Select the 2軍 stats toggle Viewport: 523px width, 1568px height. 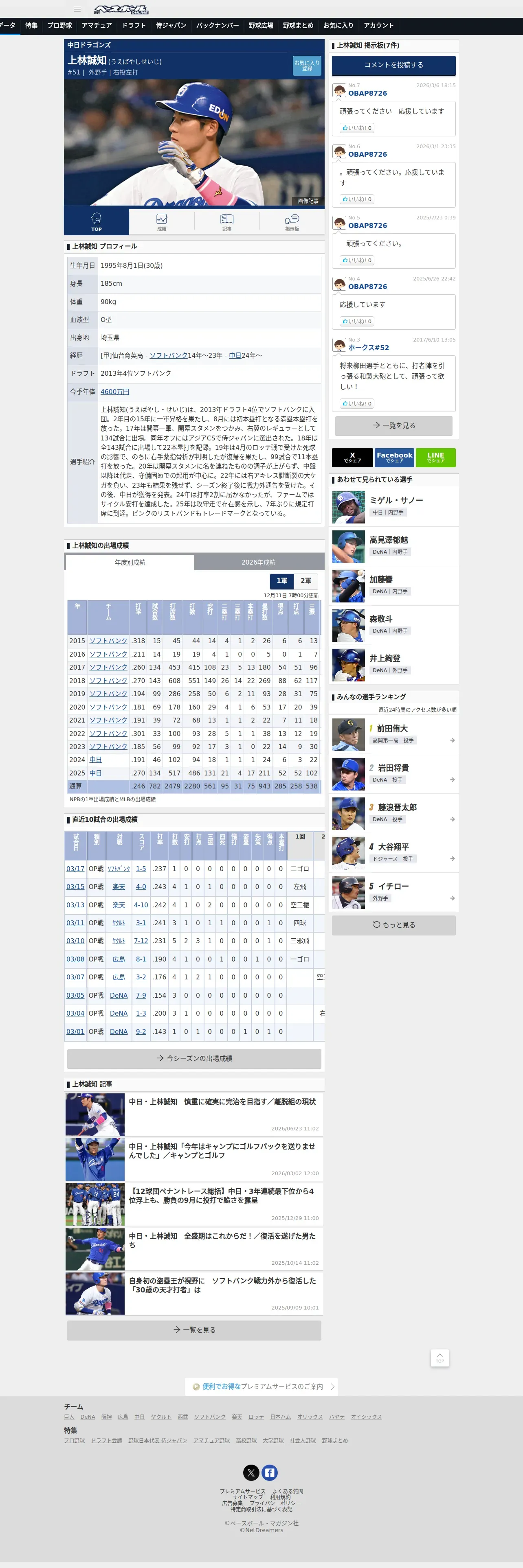tap(305, 581)
